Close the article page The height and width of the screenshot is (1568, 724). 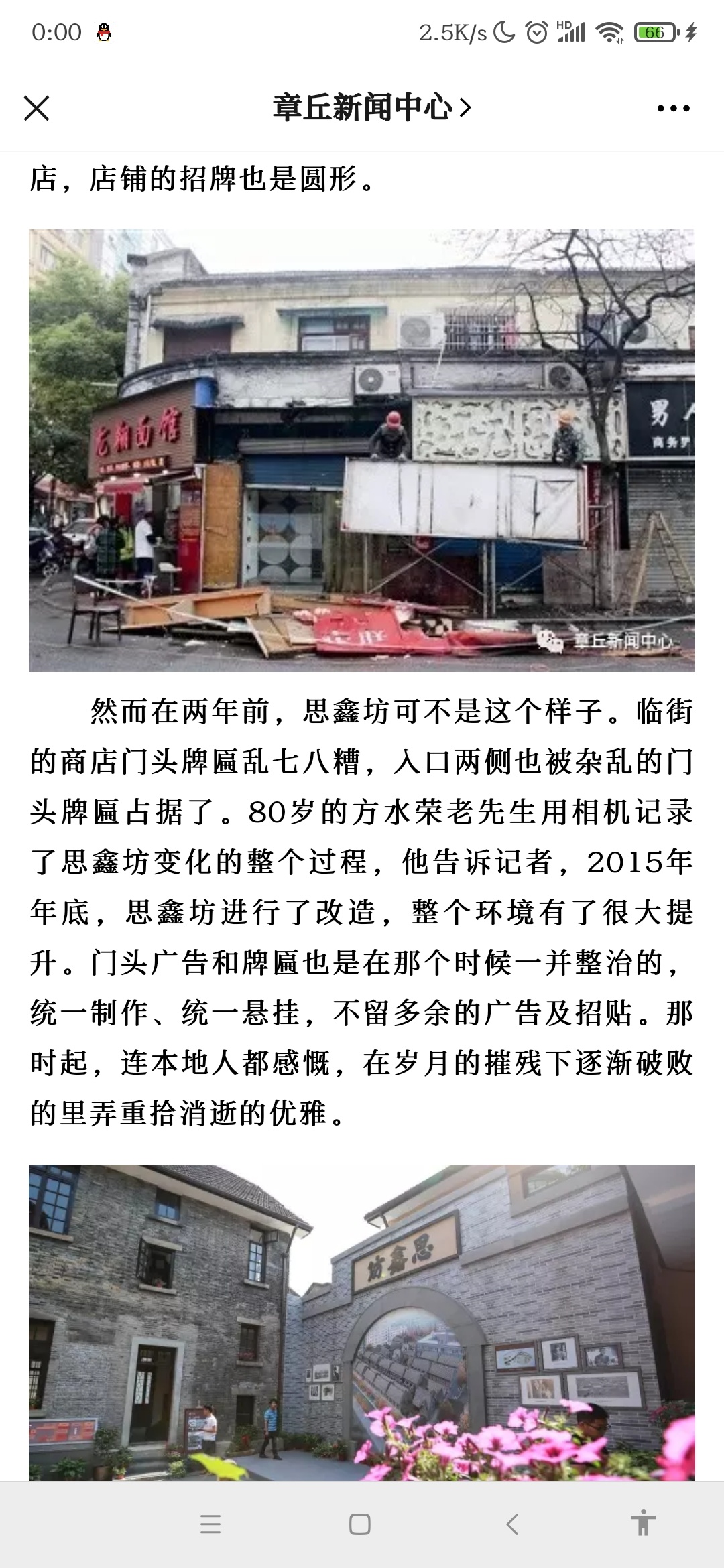37,108
